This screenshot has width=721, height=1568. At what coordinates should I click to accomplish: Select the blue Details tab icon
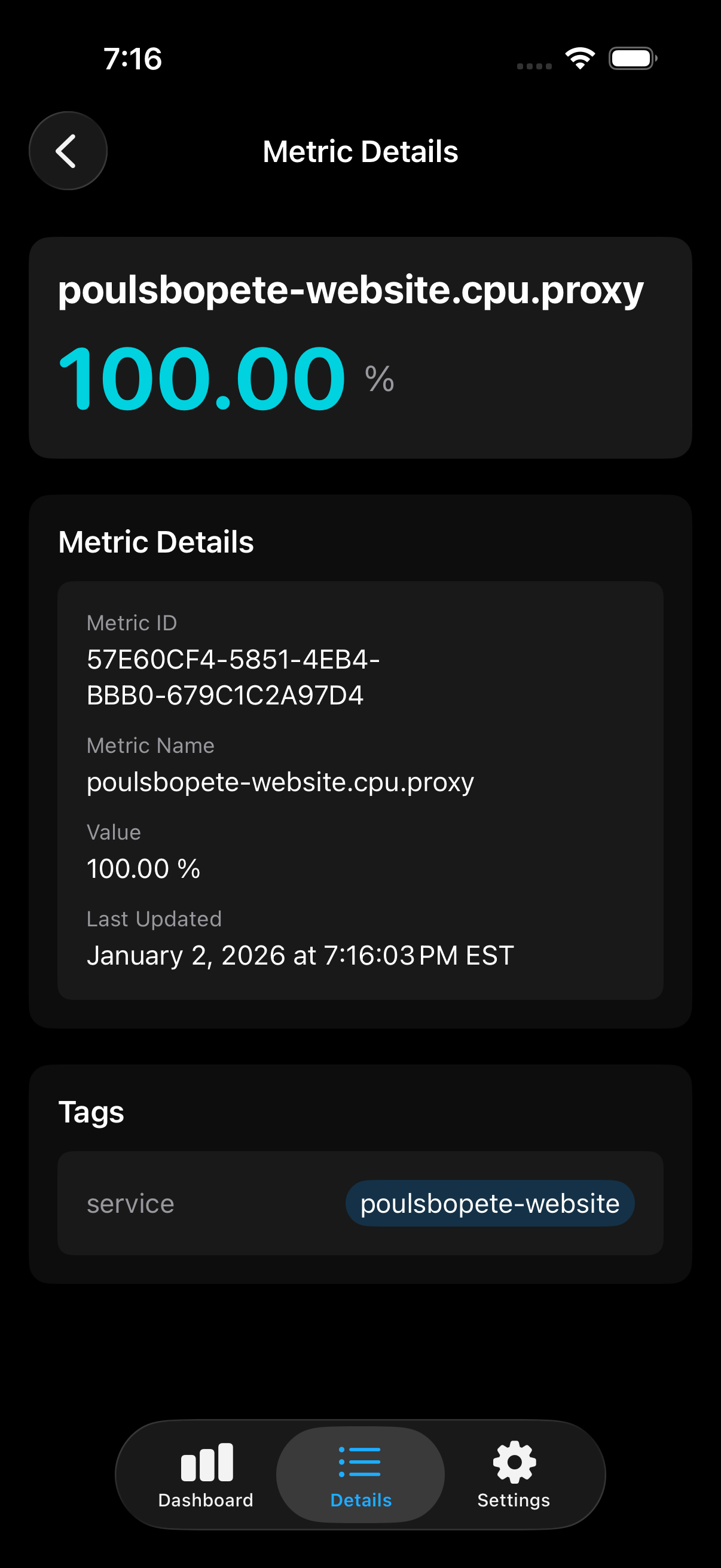[359, 1460]
